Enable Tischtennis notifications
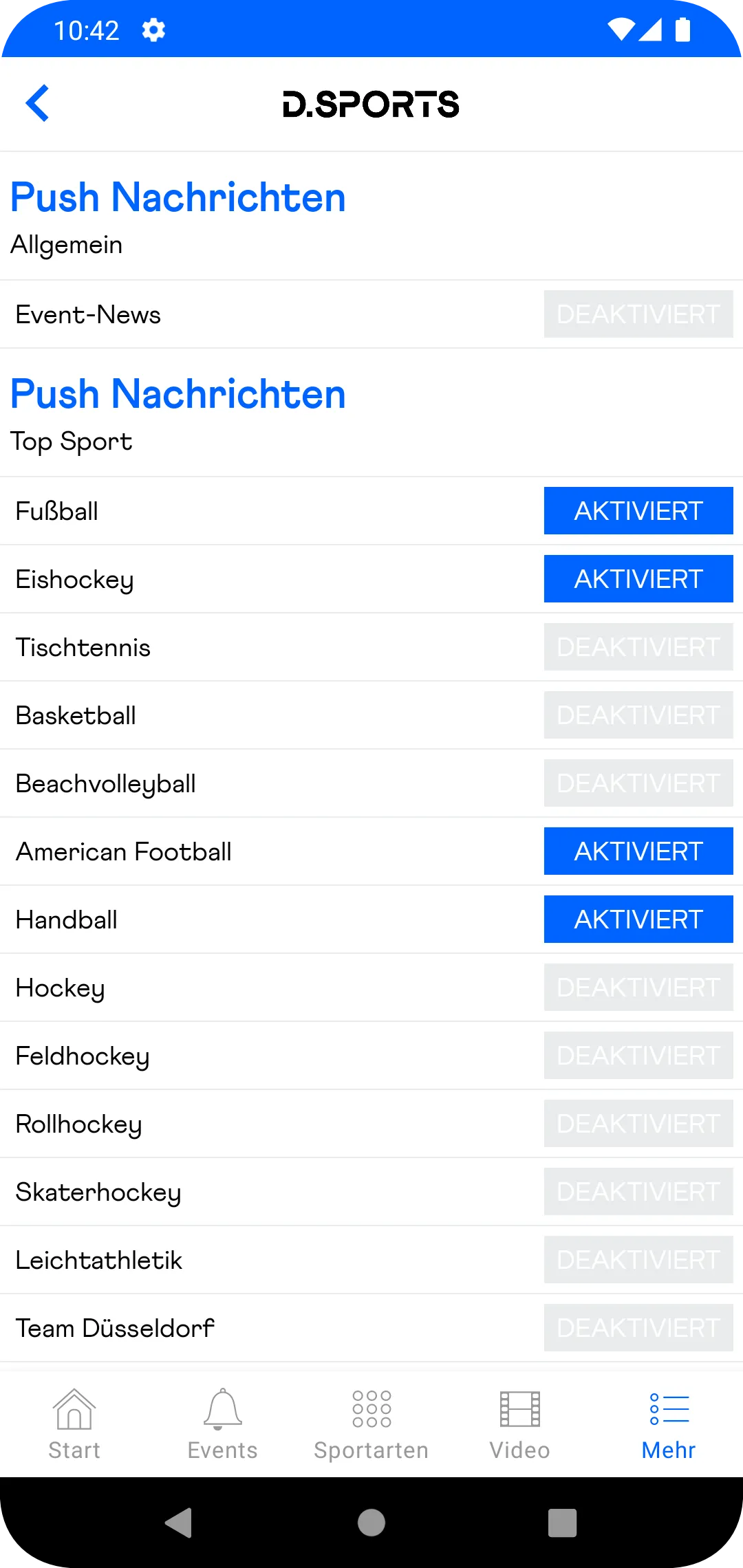The height and width of the screenshot is (1568, 743). (638, 646)
